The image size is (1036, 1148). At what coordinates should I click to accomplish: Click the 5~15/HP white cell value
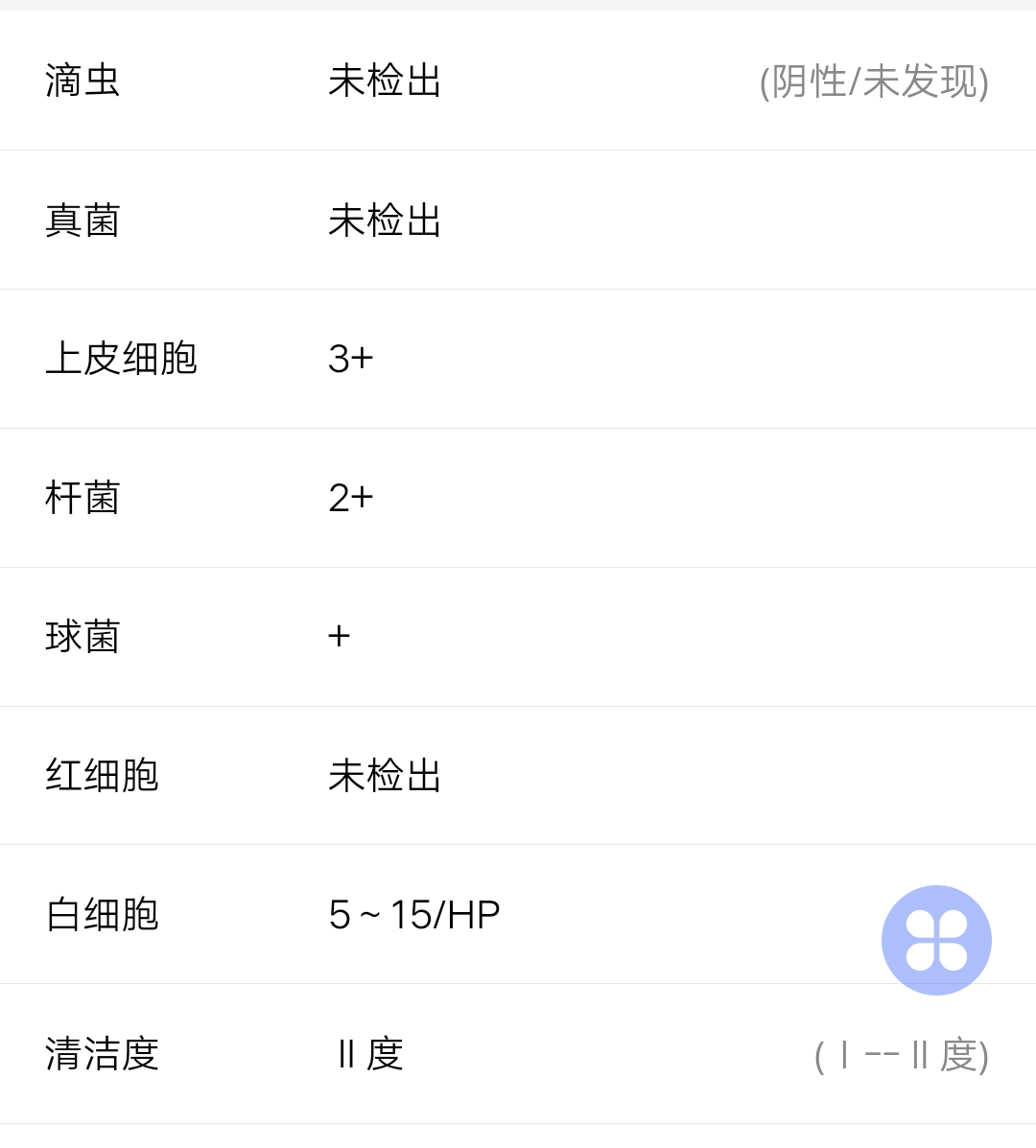click(x=414, y=914)
